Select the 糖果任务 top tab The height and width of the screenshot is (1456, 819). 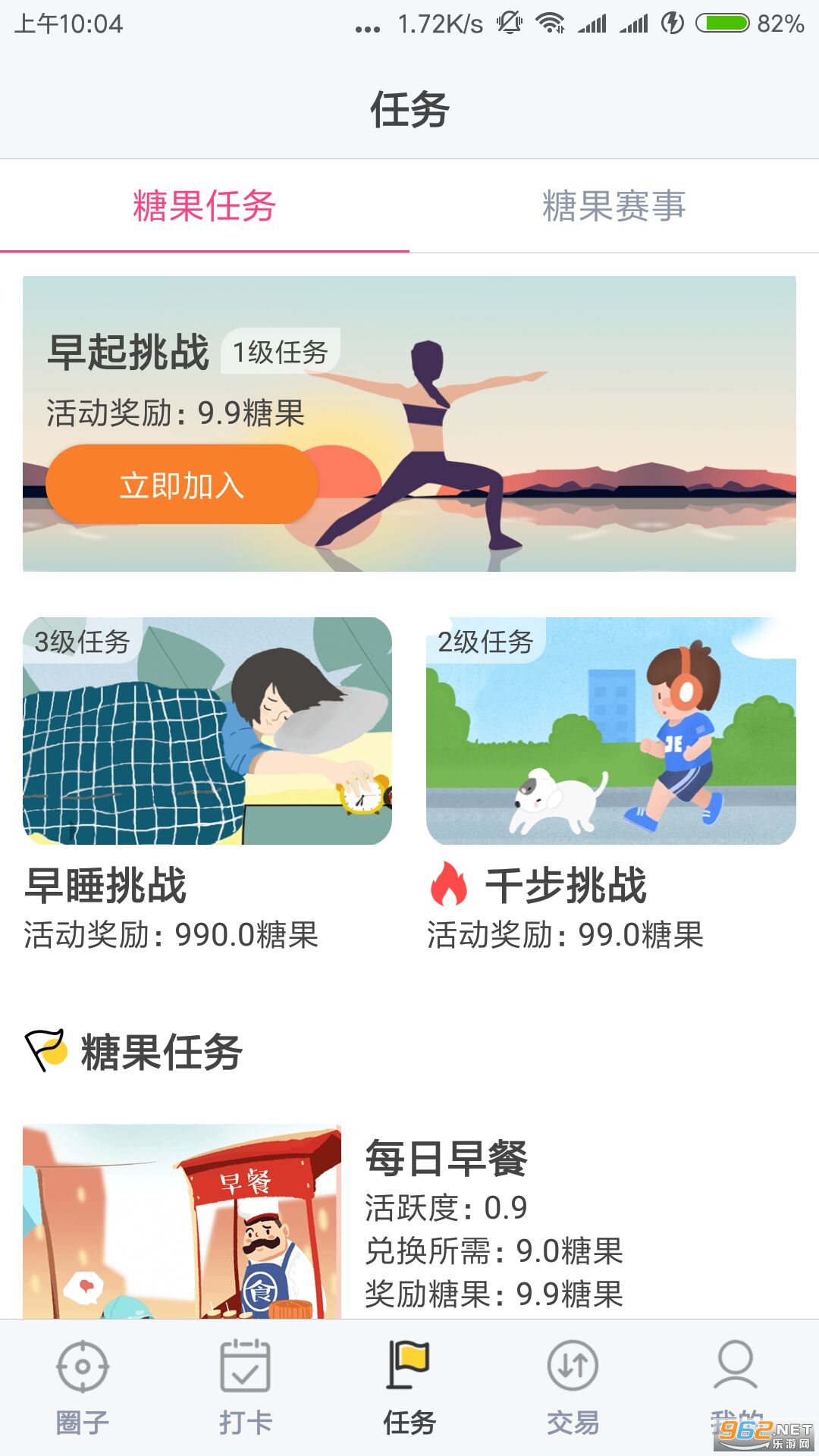pos(204,206)
